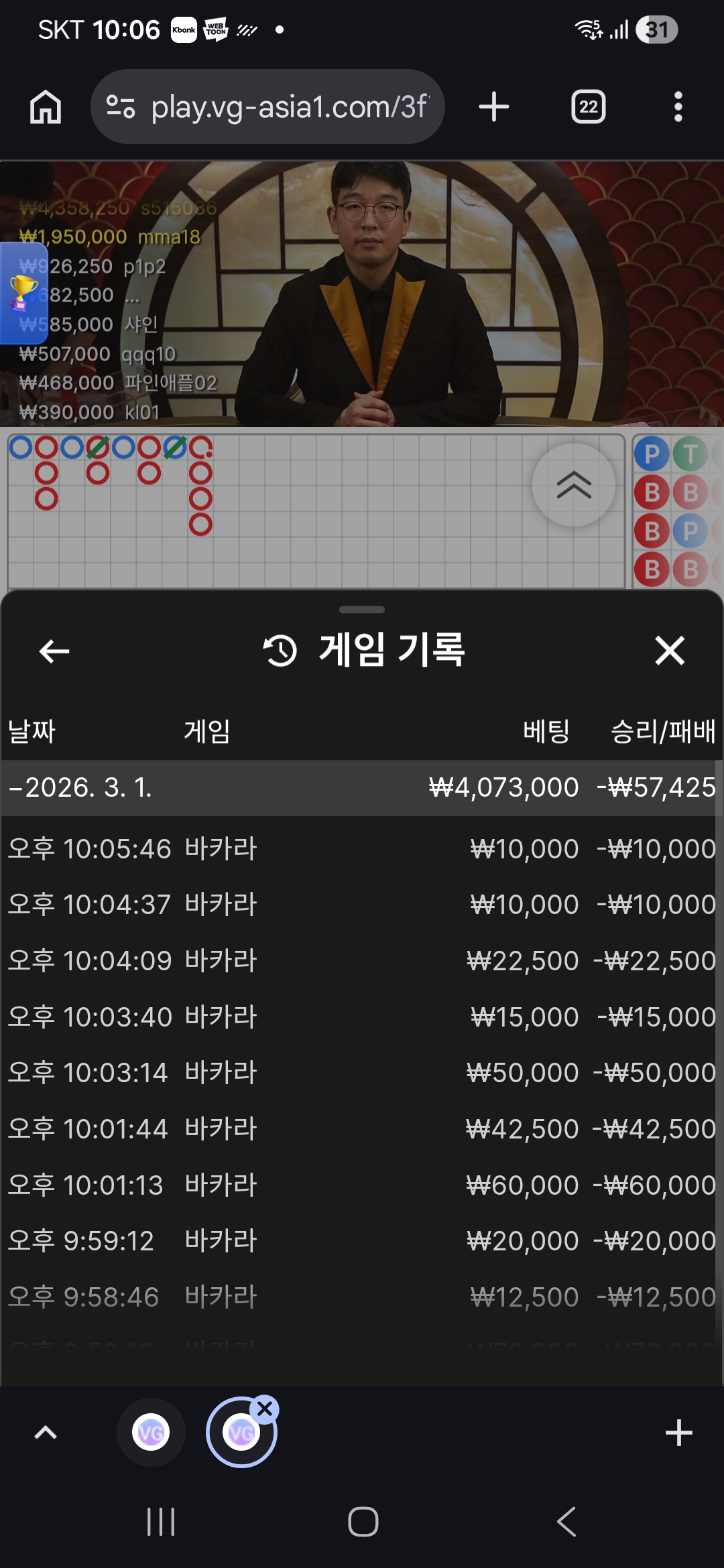This screenshot has height=1568, width=724.
Task: Open the 오후 10:01:13 바카라 record
Action: pyautogui.click(x=362, y=1185)
